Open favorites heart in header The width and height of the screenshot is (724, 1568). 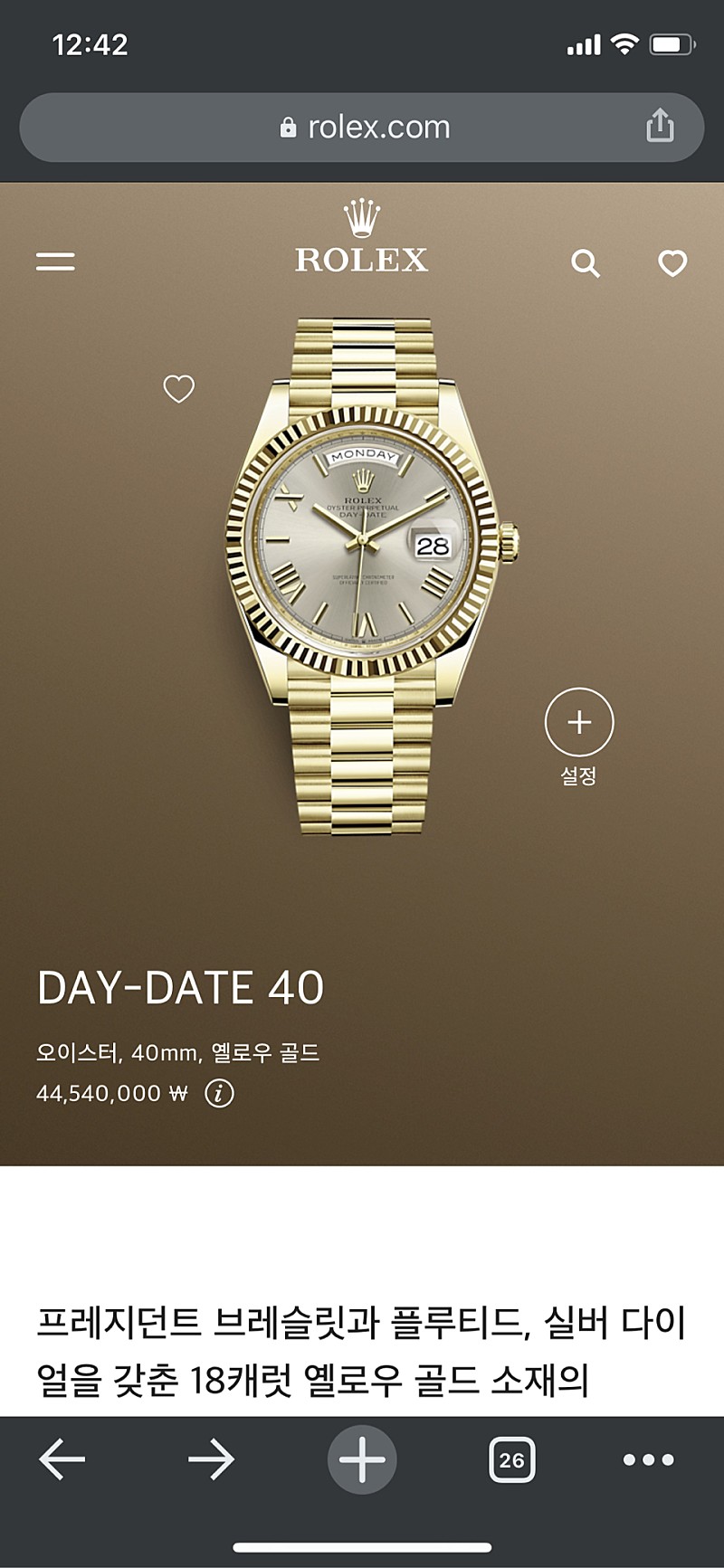tap(672, 263)
